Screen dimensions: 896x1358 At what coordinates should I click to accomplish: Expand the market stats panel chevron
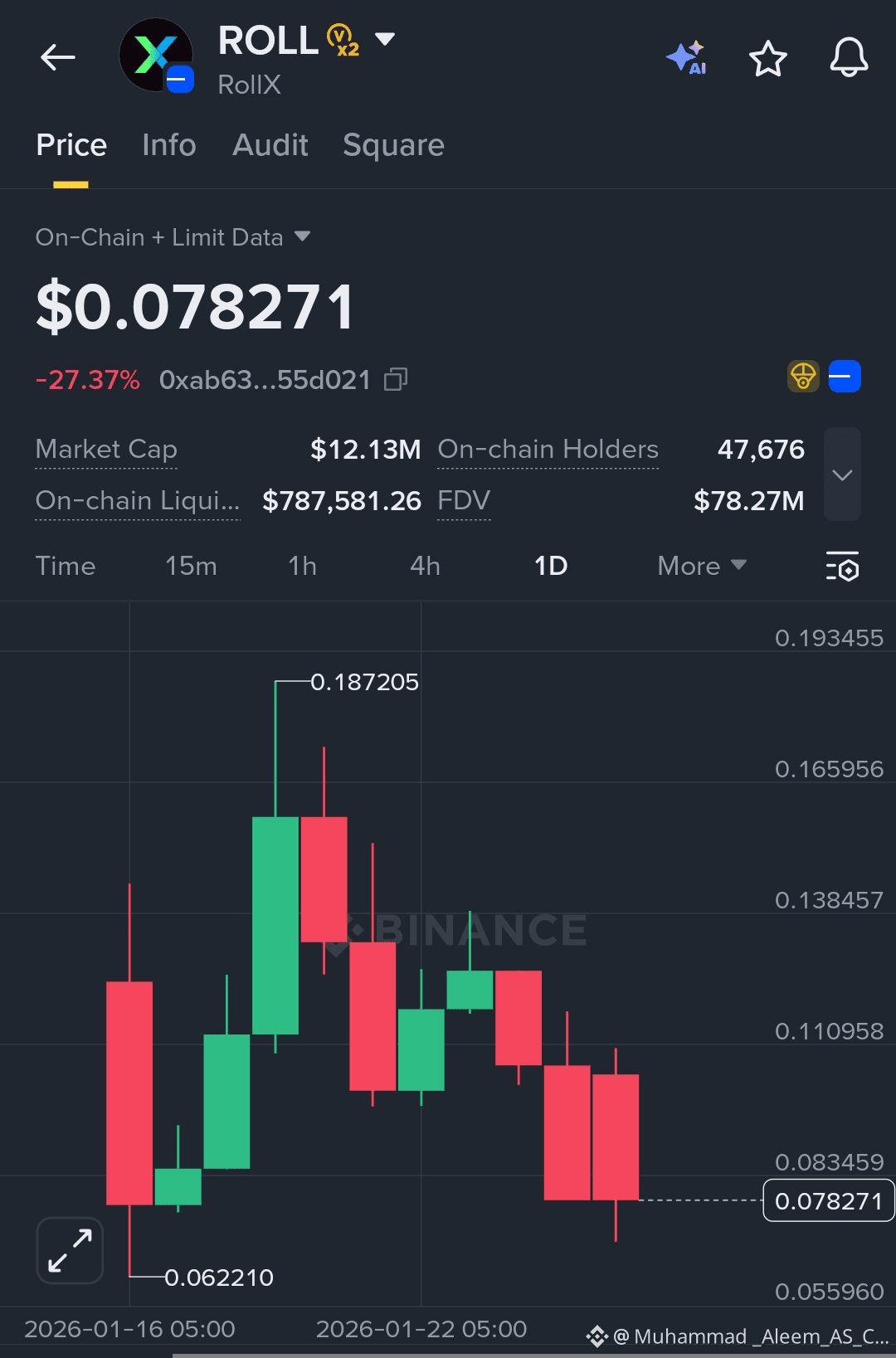(842, 475)
